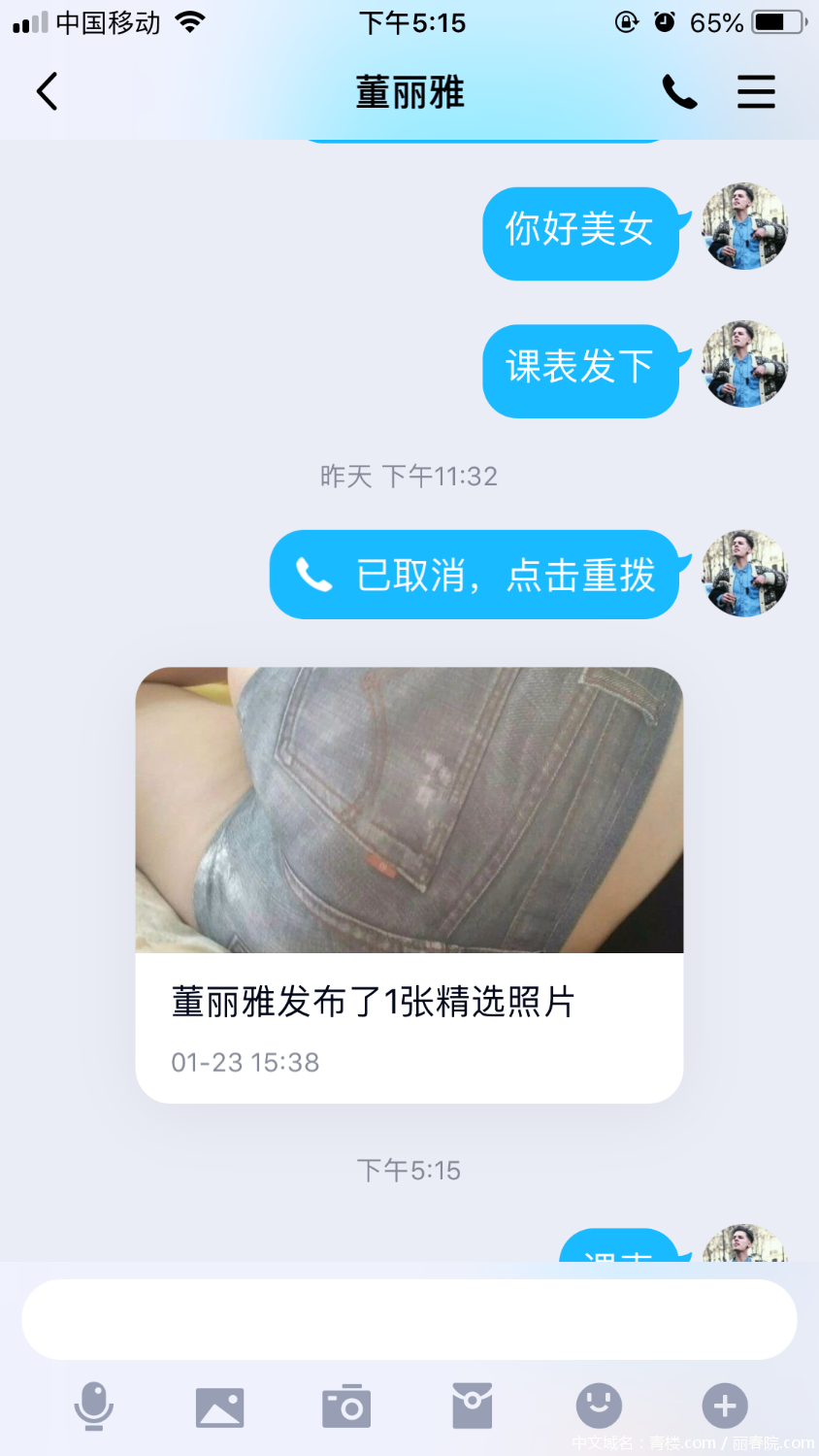Open the red packet icon
The height and width of the screenshot is (1456, 819).
473,1406
